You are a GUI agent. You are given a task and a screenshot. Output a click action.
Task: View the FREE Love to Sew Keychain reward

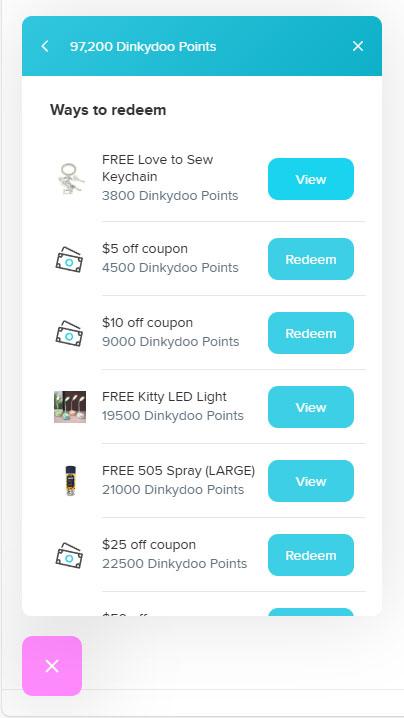pyautogui.click(x=311, y=179)
